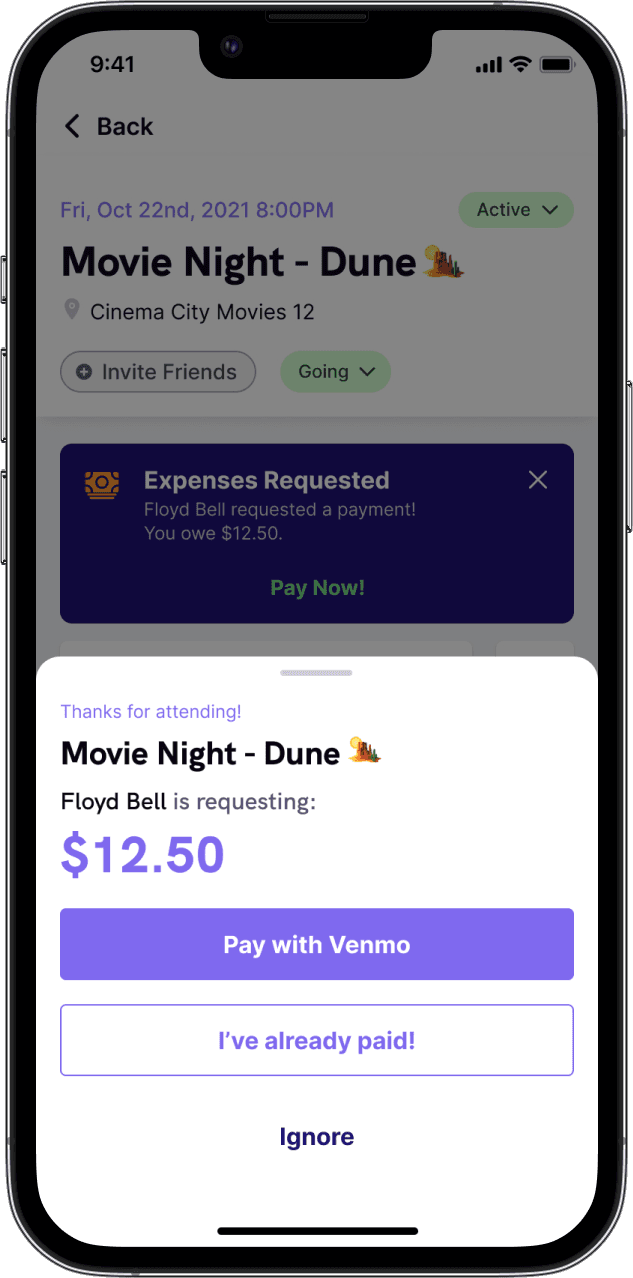633x1278 pixels.
Task: Open the Active status dropdown
Action: [516, 210]
